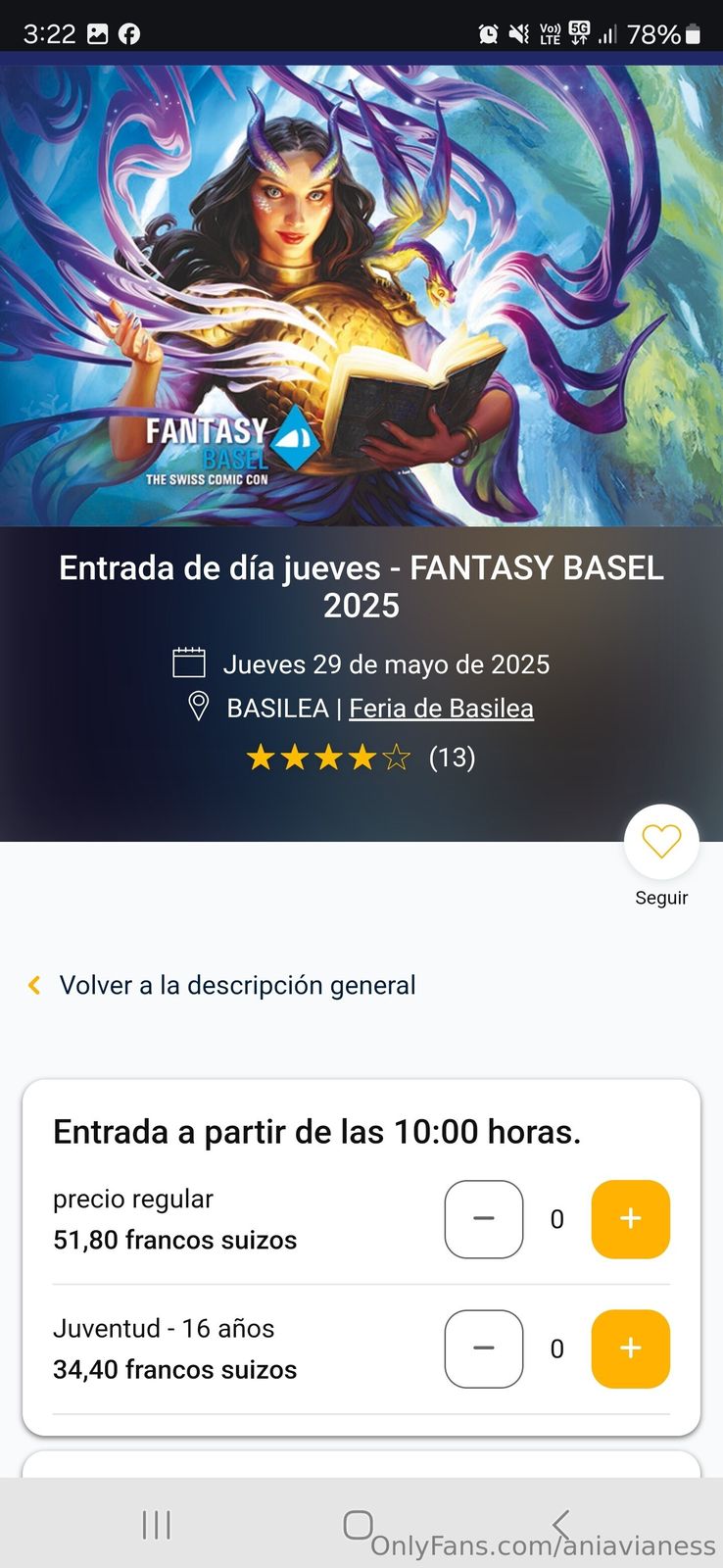Viewport: 723px width, 1568px height.
Task: Tap the system back button
Action: click(x=560, y=1525)
